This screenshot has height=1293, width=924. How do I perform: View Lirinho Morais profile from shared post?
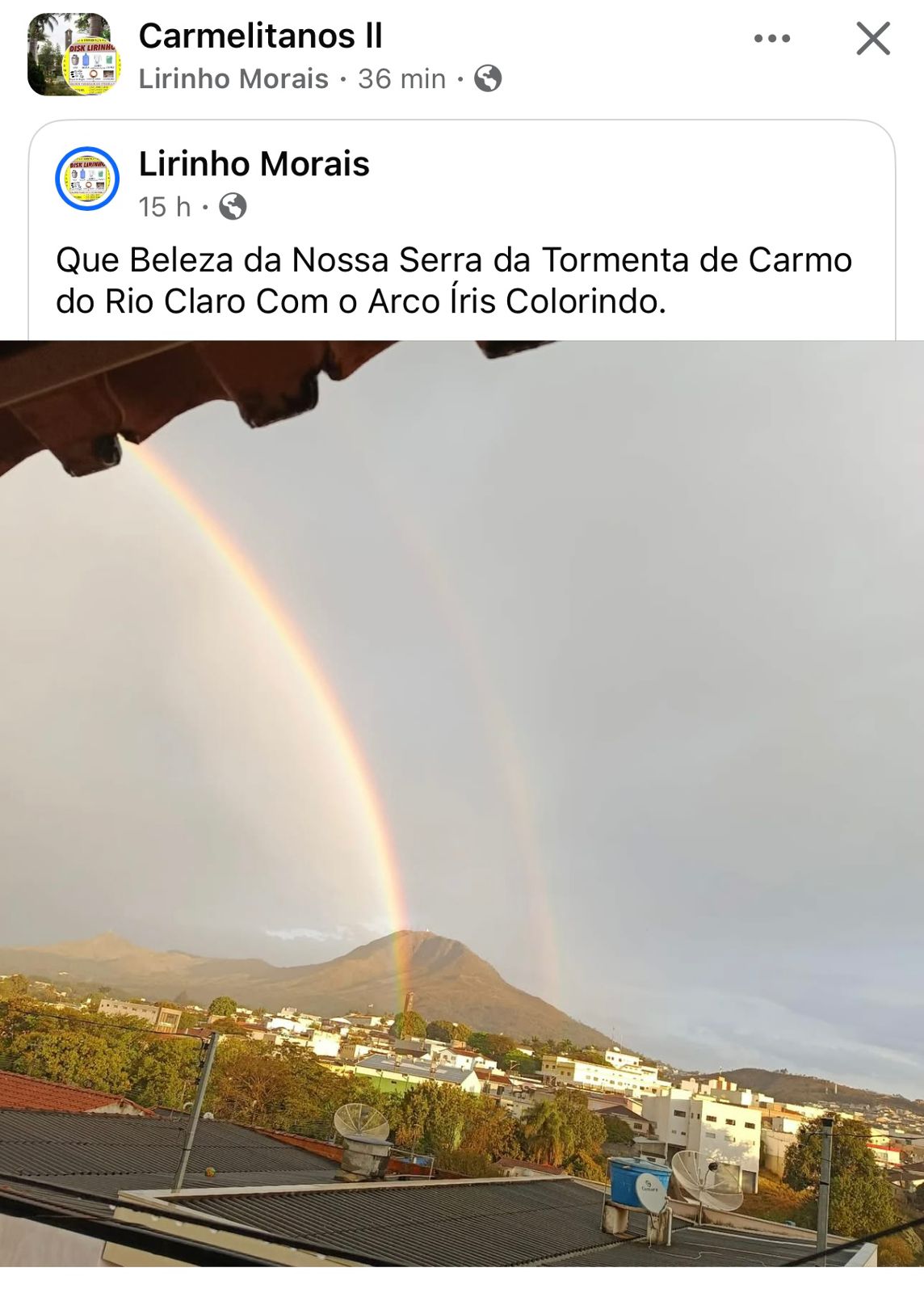click(254, 164)
